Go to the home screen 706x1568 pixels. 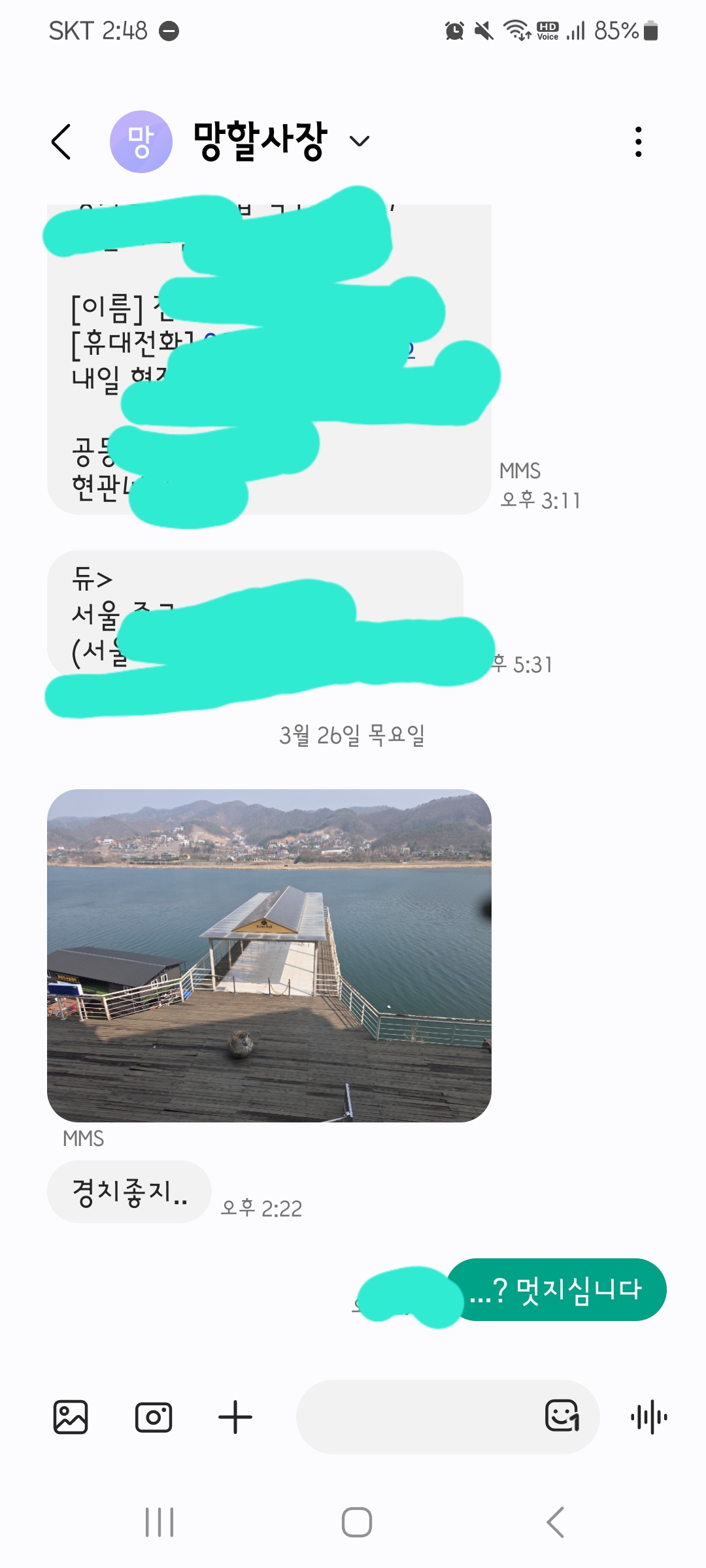357,1522
